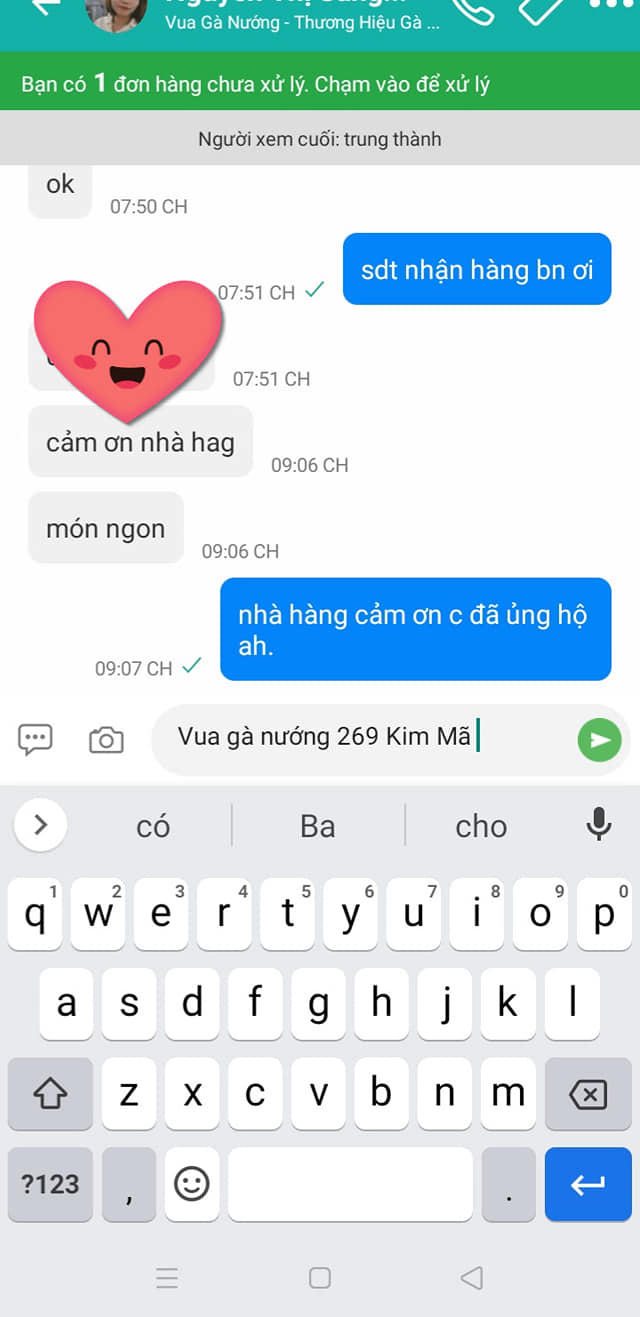The image size is (640, 1317).
Task: Open the emoji keyboard
Action: coord(191,1184)
